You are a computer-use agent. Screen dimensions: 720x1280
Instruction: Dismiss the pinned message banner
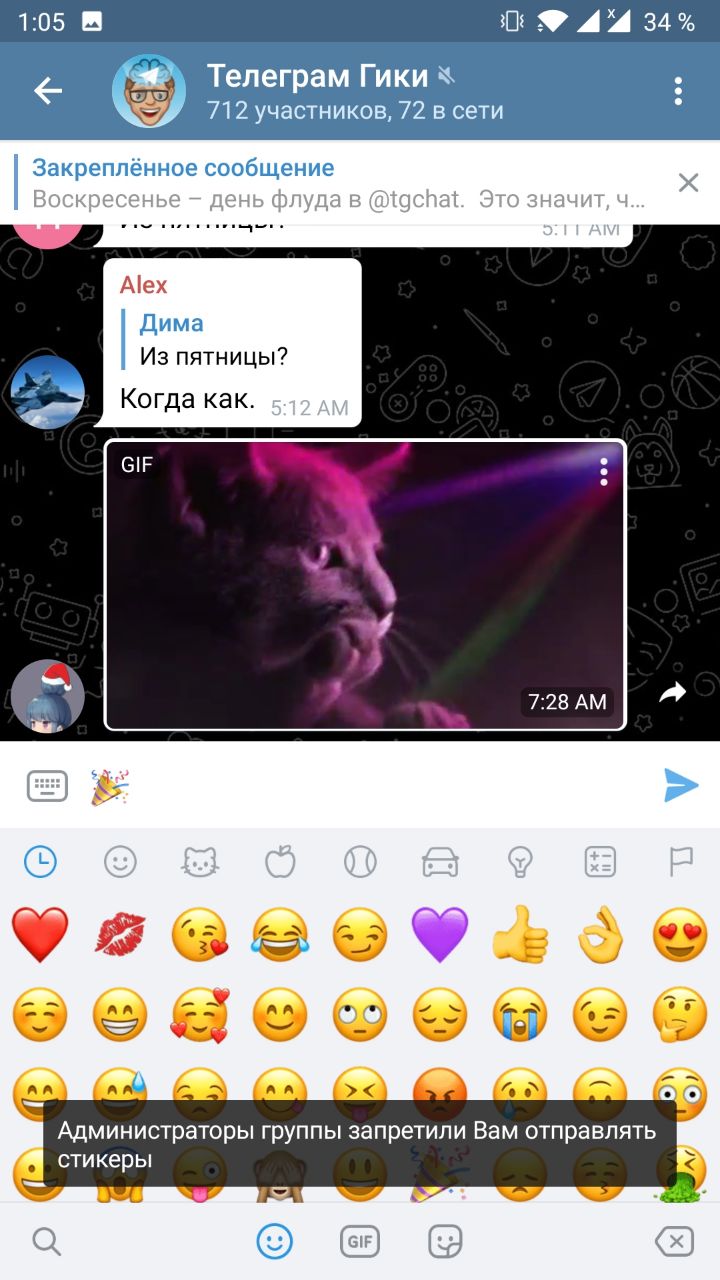(x=688, y=182)
